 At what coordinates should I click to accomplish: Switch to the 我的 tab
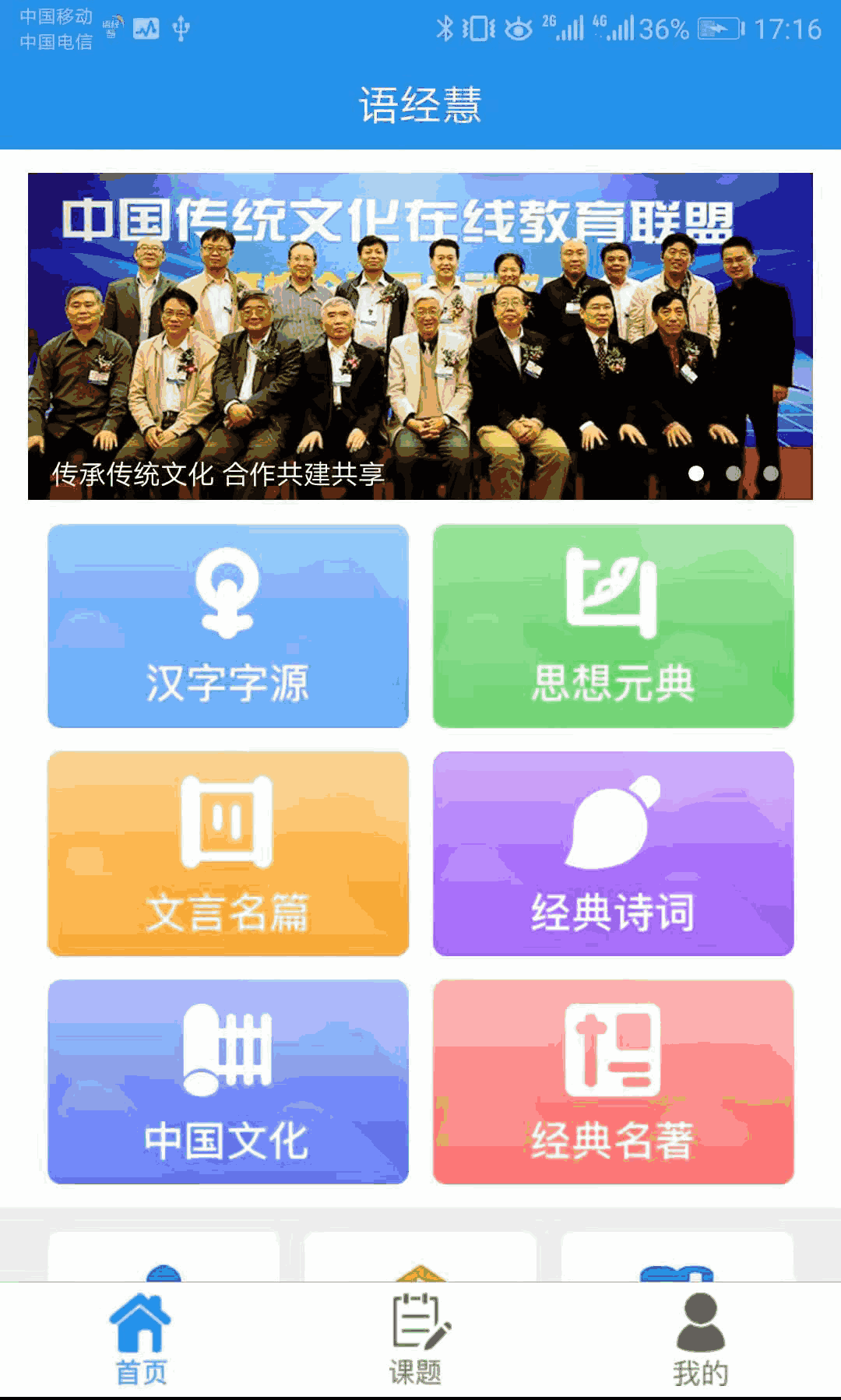701,1339
